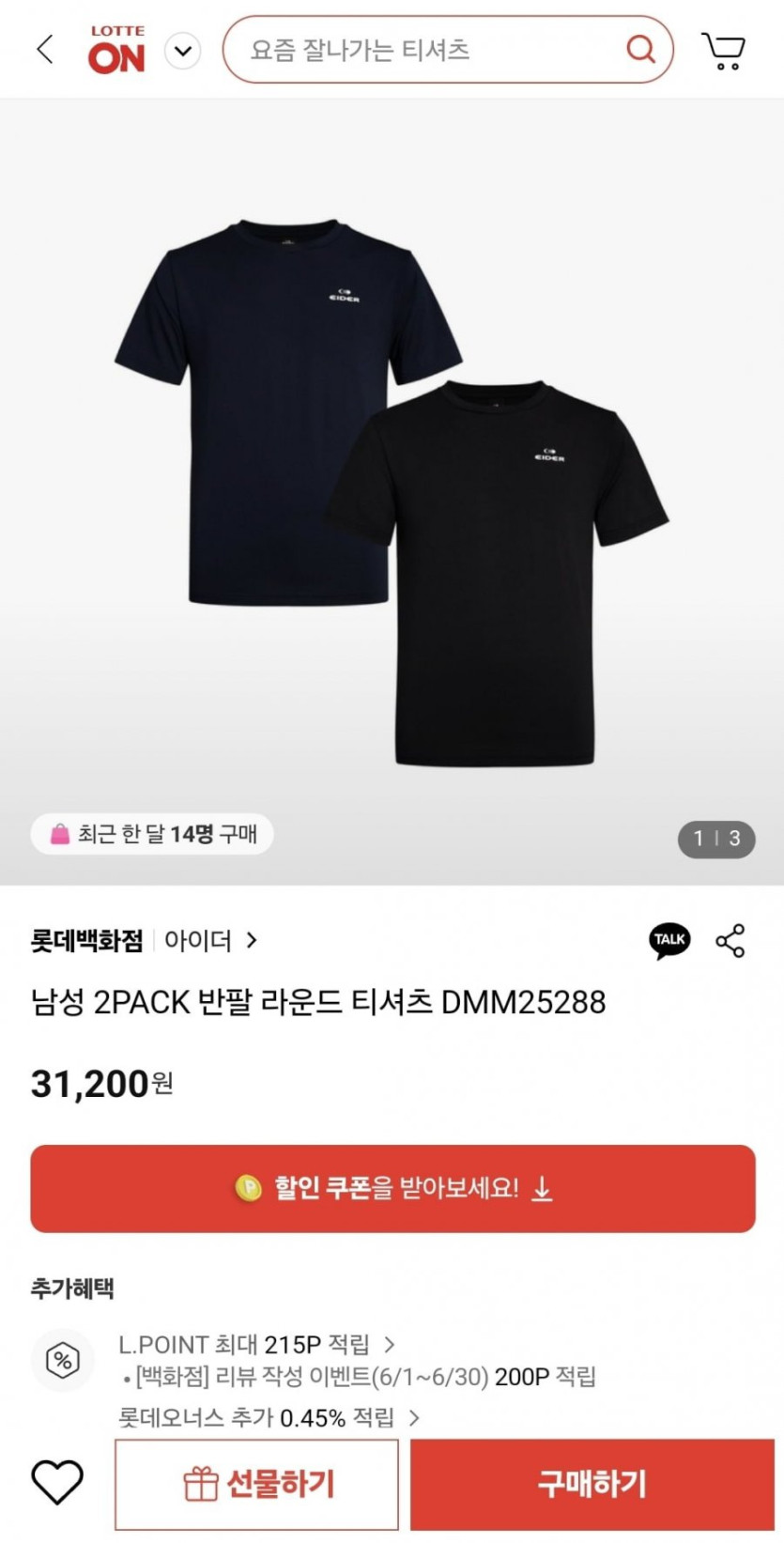This screenshot has width=784, height=1543.
Task: Share this product
Action: 730,940
